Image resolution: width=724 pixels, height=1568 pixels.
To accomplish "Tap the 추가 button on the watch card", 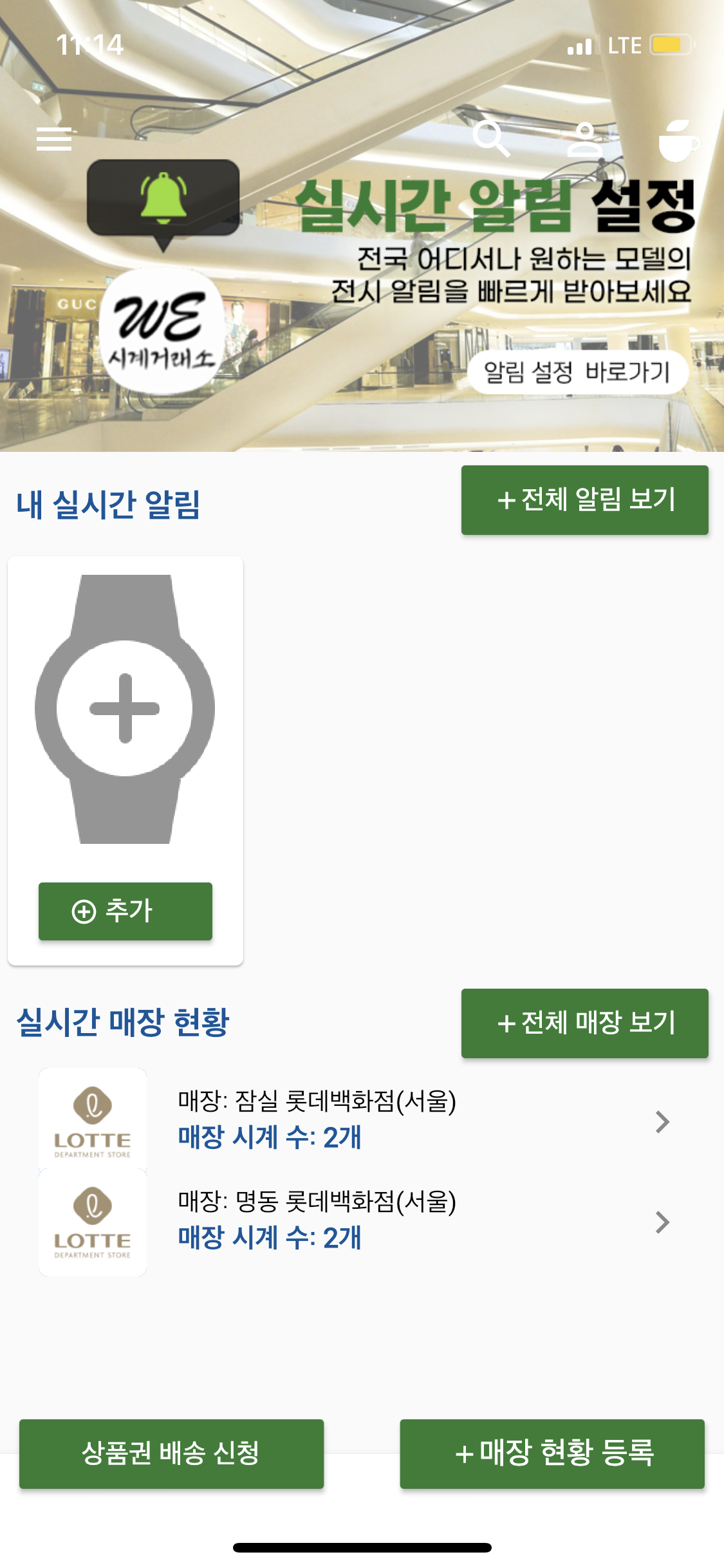I will 125,911.
